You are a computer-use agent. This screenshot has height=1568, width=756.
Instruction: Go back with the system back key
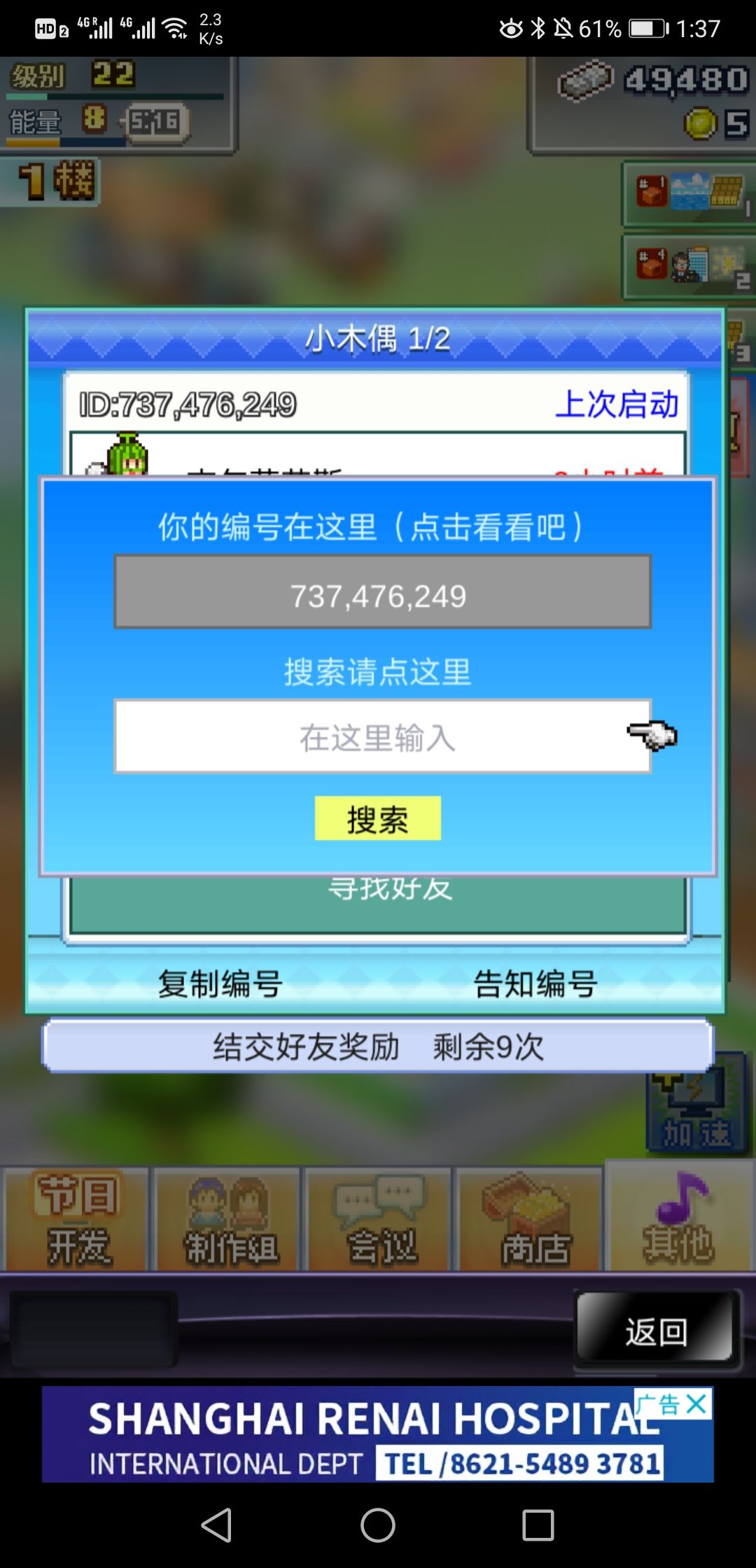click(x=216, y=1525)
